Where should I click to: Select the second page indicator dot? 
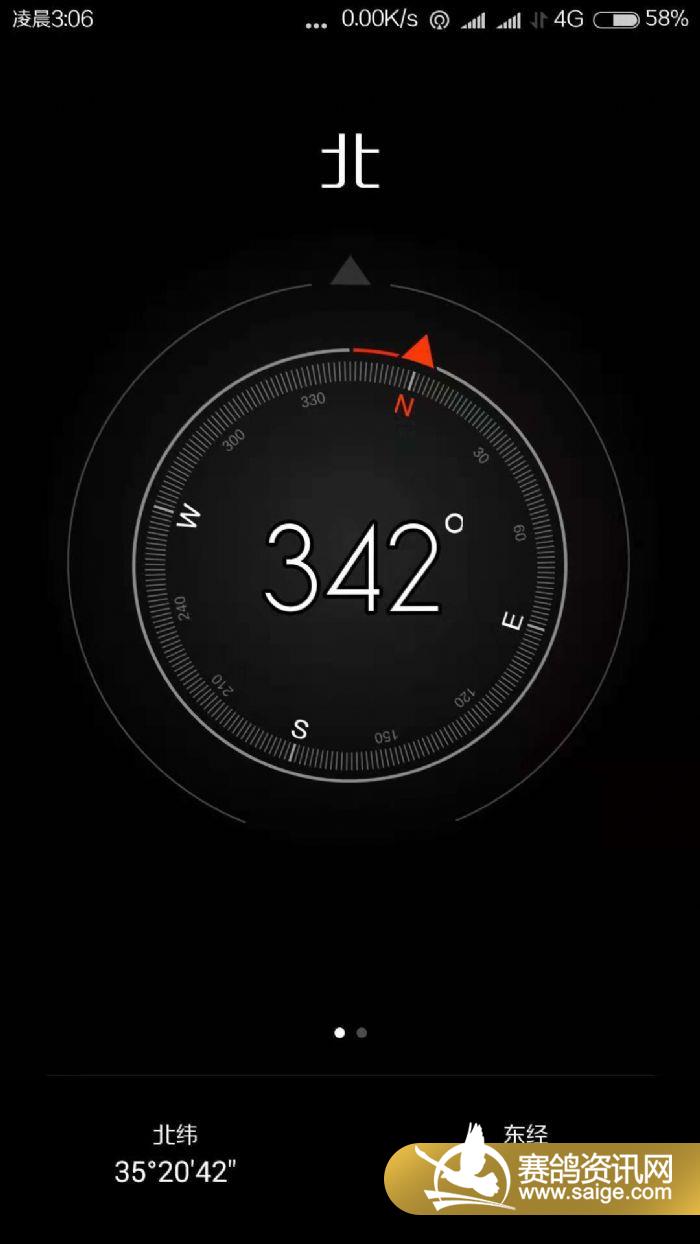click(x=361, y=1033)
